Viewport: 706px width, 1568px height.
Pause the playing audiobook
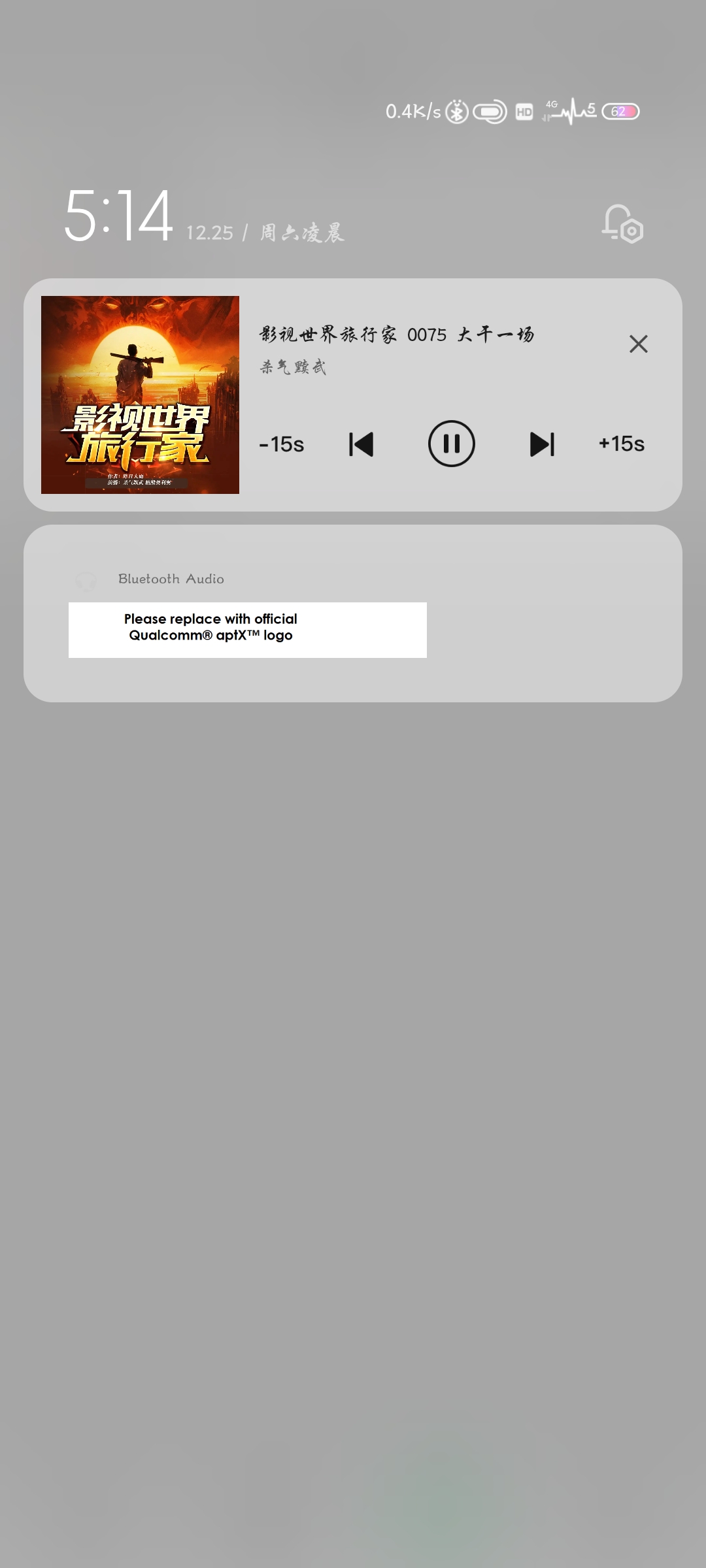pos(451,444)
